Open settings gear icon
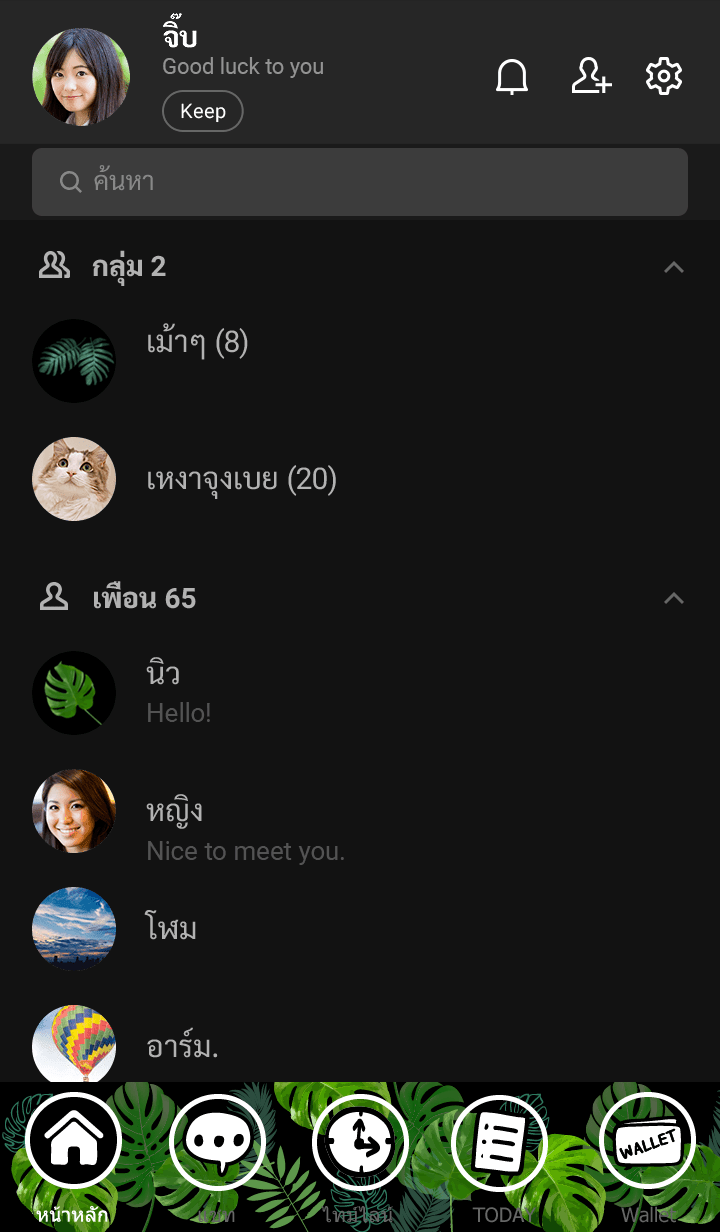720x1232 pixels. (x=664, y=77)
